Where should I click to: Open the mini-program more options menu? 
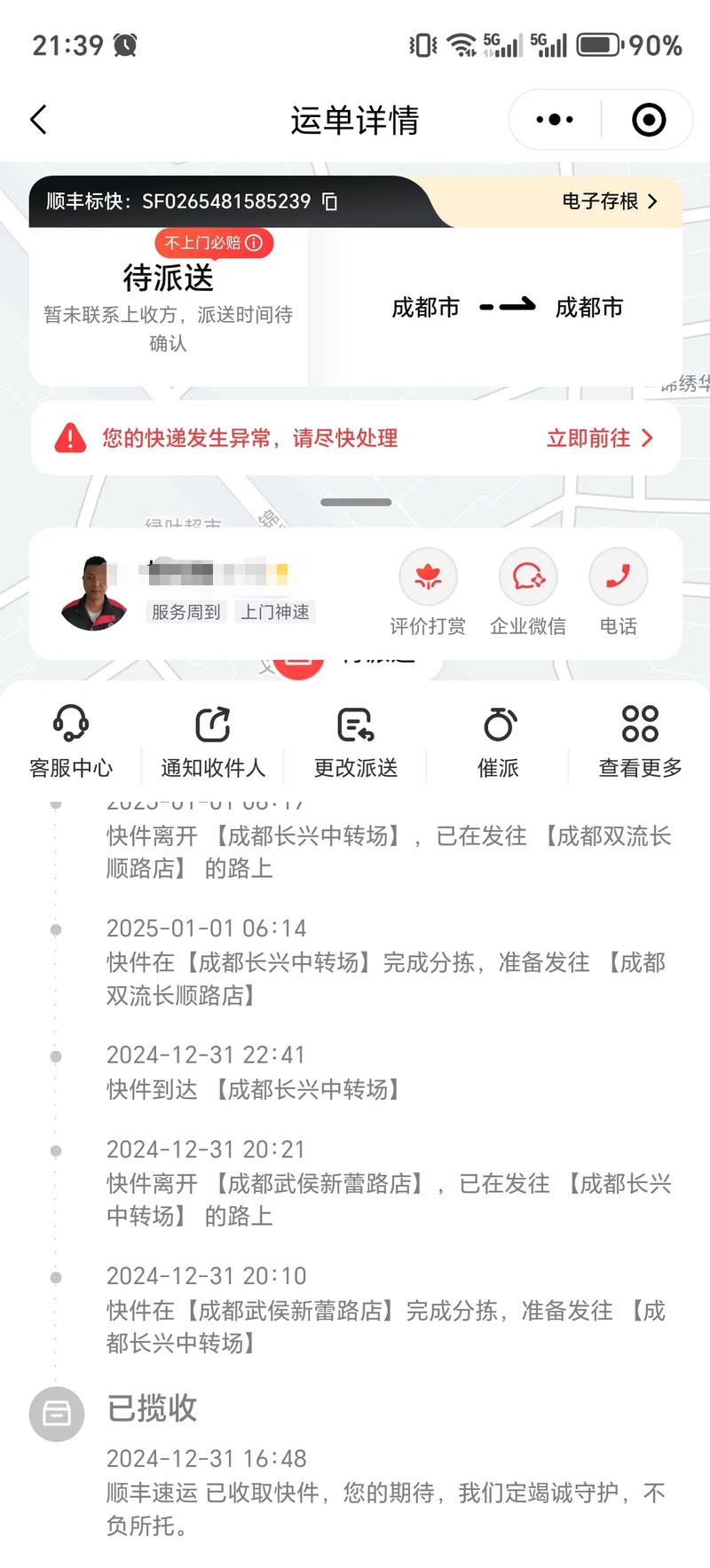point(553,118)
